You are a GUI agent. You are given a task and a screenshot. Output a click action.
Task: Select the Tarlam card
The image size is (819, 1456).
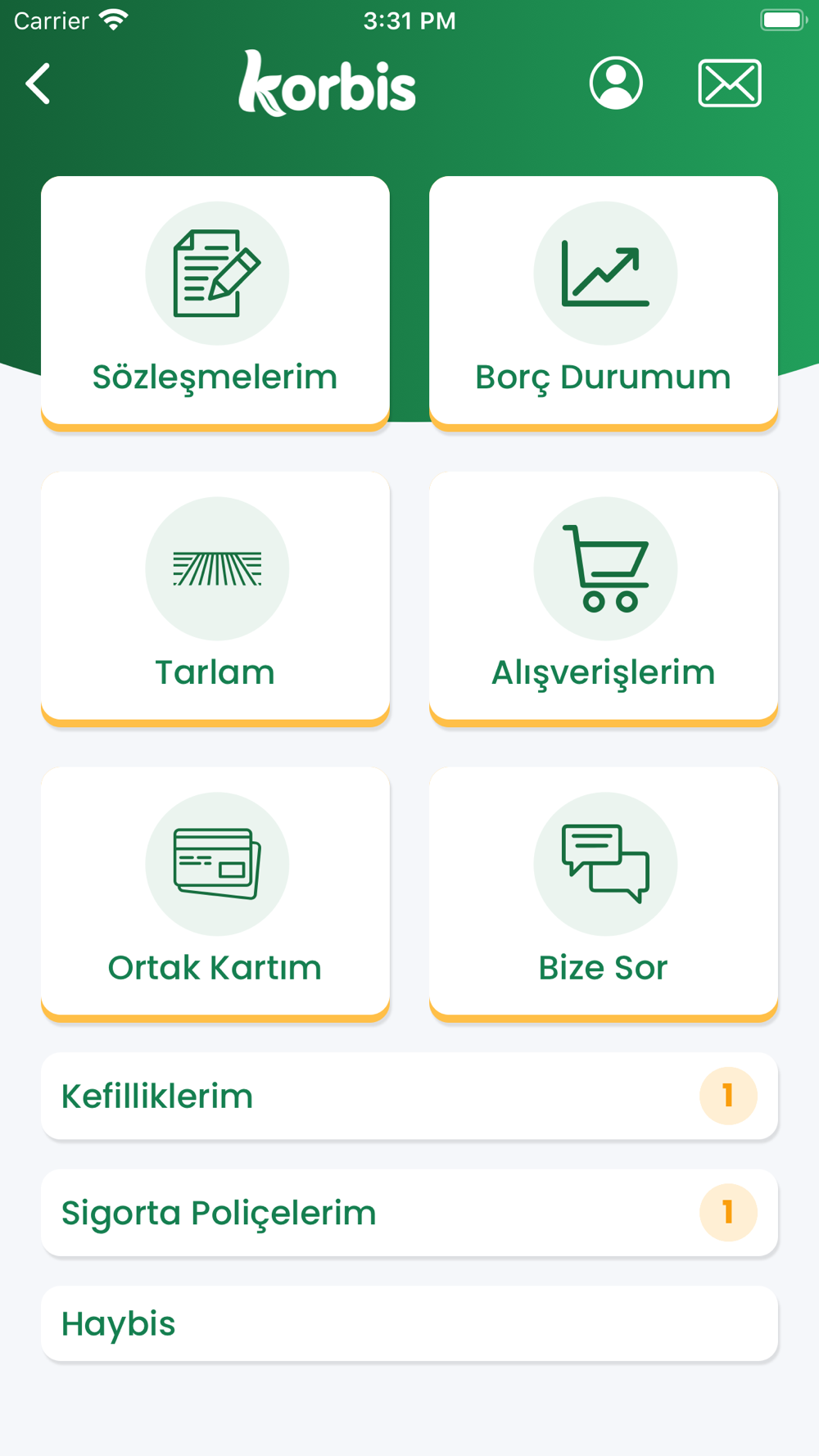pyautogui.click(x=215, y=599)
